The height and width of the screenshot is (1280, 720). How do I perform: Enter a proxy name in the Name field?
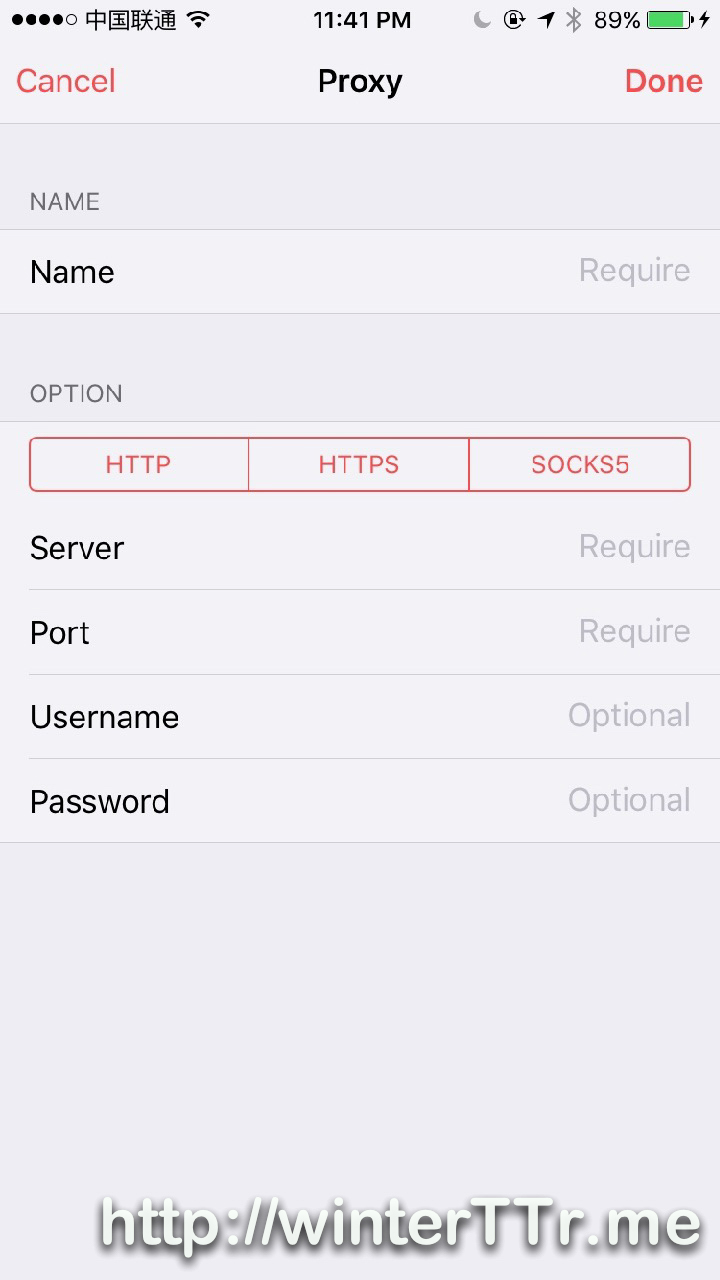360,272
